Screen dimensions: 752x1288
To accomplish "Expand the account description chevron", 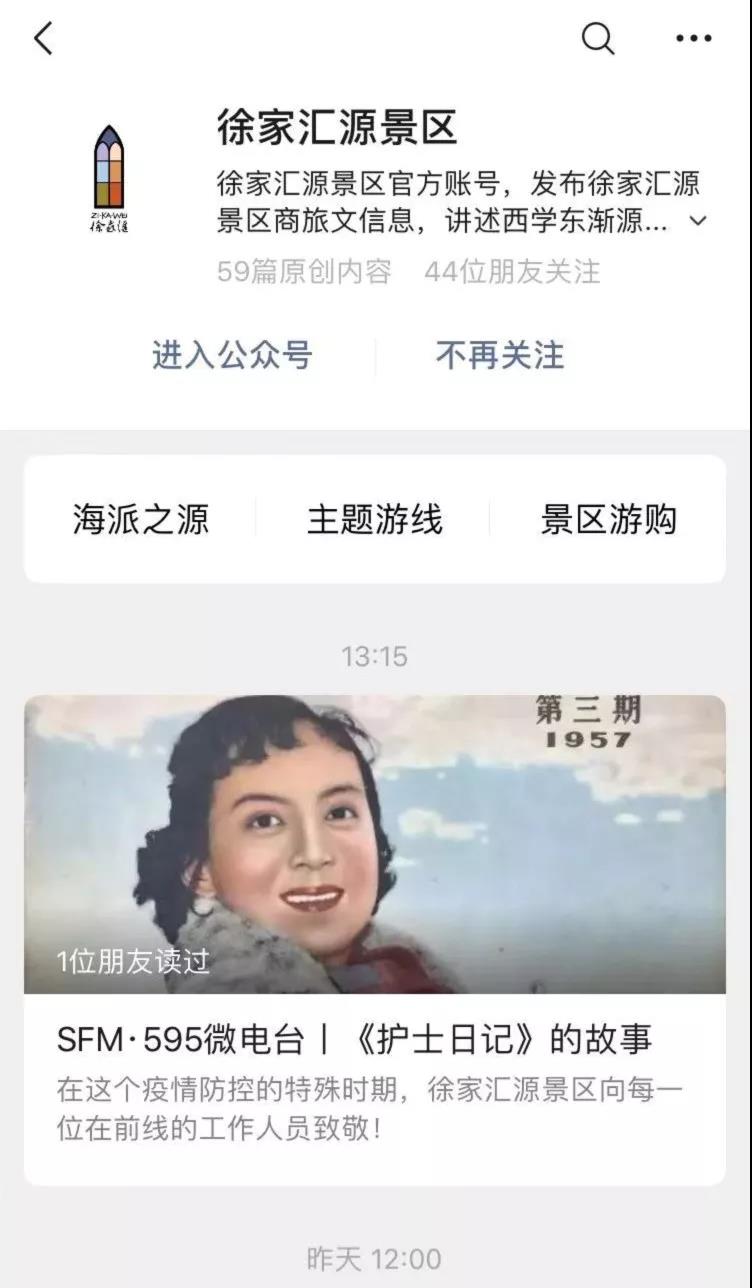I will tap(698, 221).
